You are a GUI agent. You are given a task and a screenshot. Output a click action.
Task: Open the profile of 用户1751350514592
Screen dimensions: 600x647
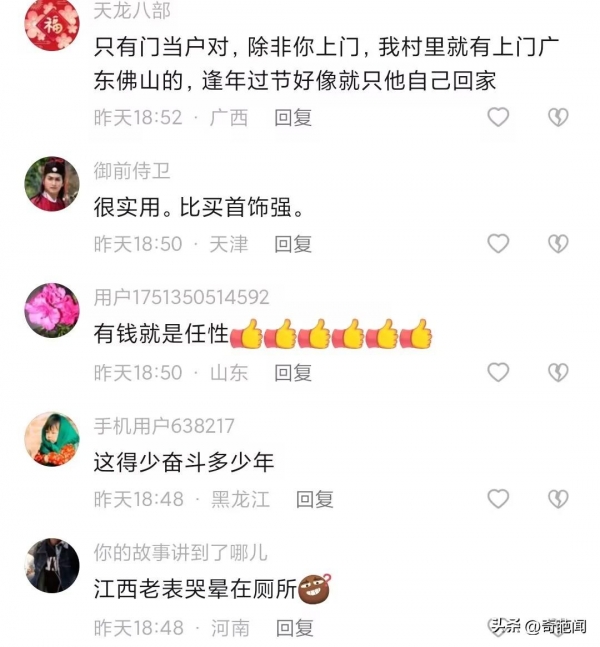coord(52,310)
